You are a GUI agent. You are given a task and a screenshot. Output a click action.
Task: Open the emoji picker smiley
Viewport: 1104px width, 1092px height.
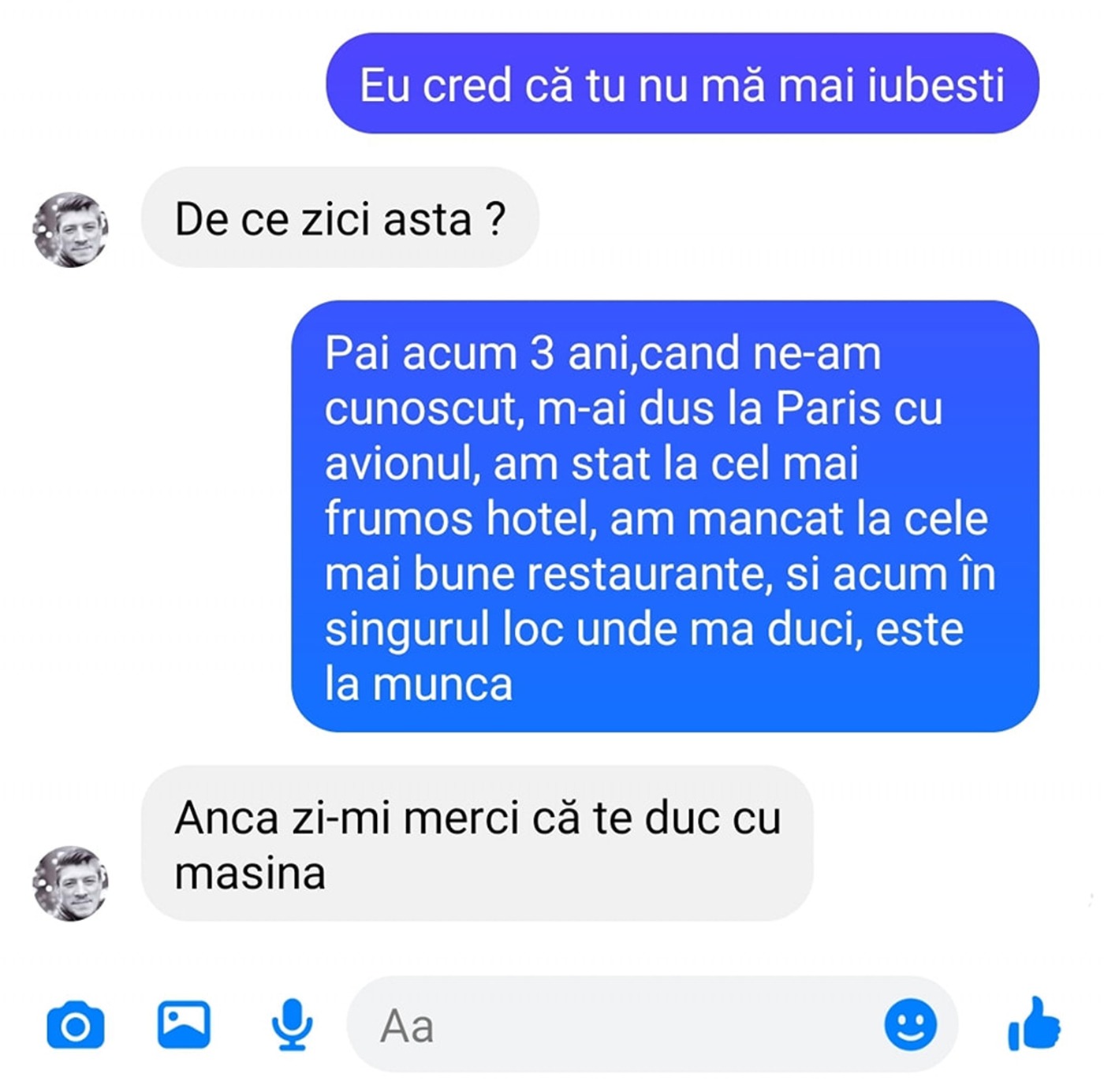[x=911, y=1025]
